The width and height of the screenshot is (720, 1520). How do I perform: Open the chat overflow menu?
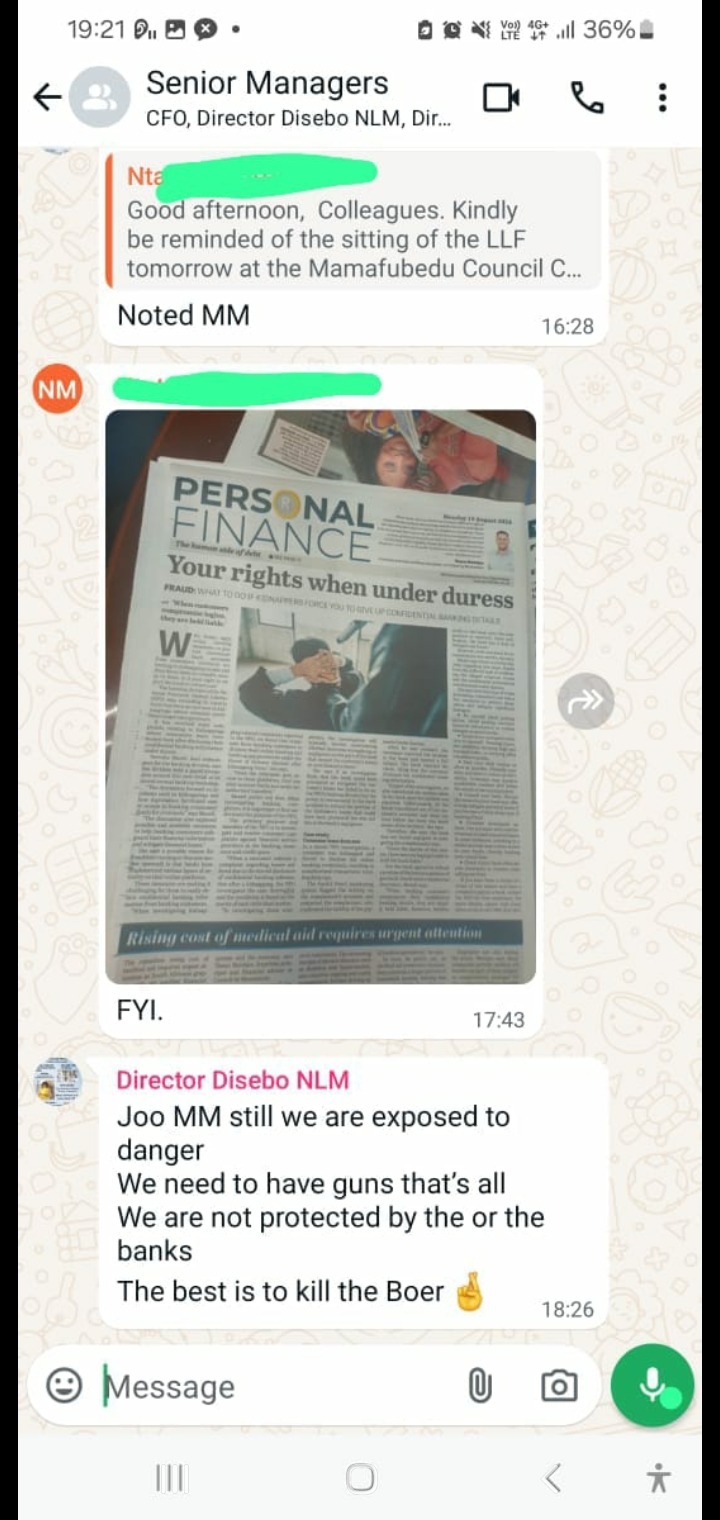[x=662, y=97]
